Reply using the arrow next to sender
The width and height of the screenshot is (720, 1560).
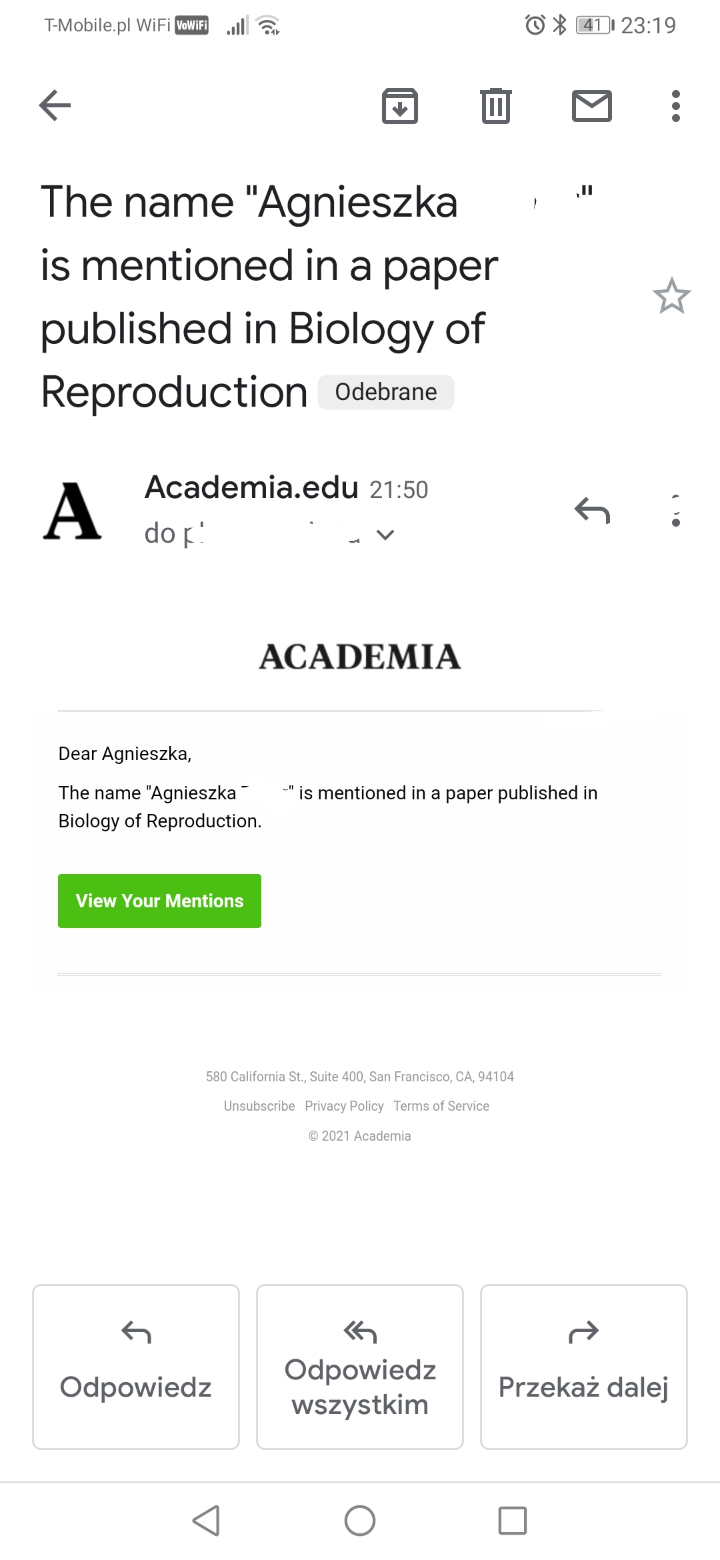pyautogui.click(x=592, y=511)
